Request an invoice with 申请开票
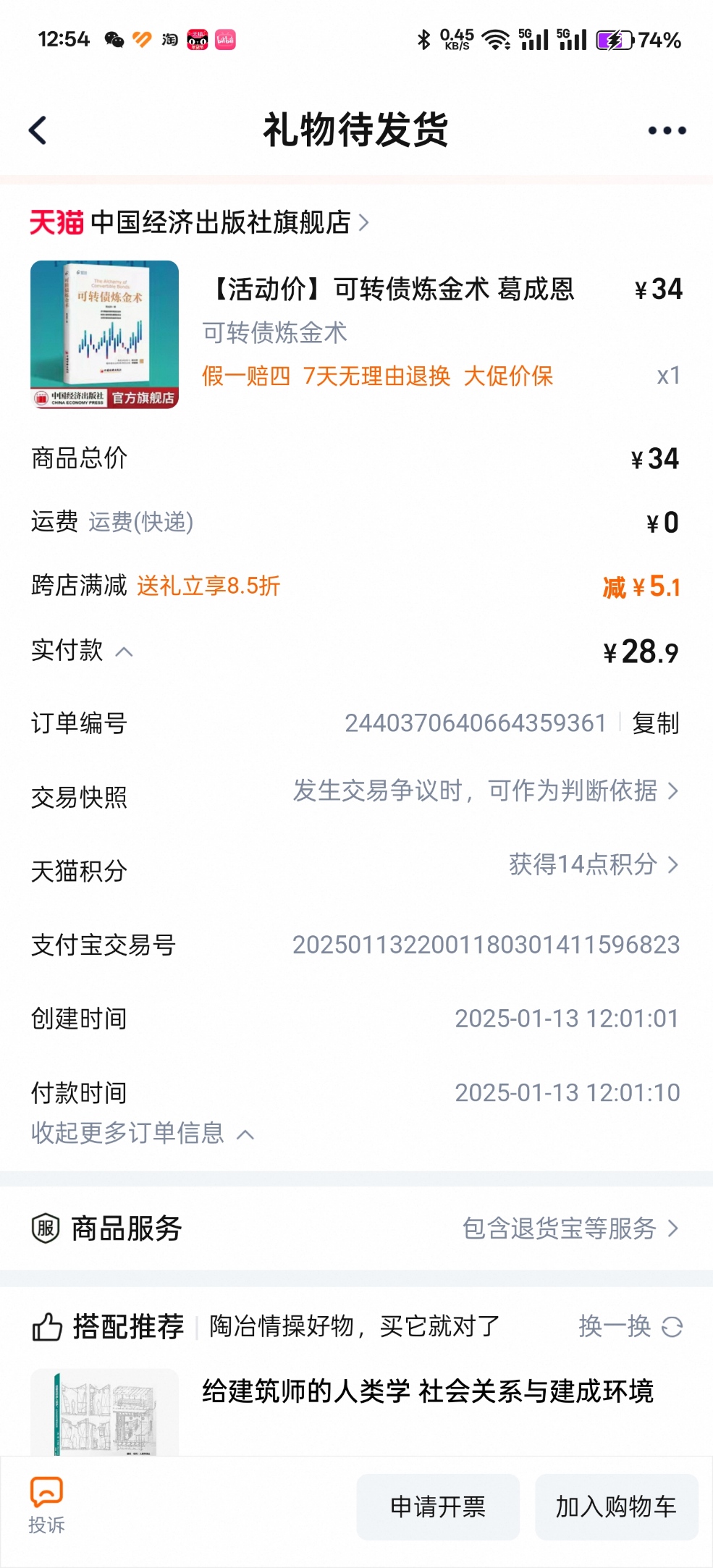This screenshot has width=713, height=1568. [438, 1506]
